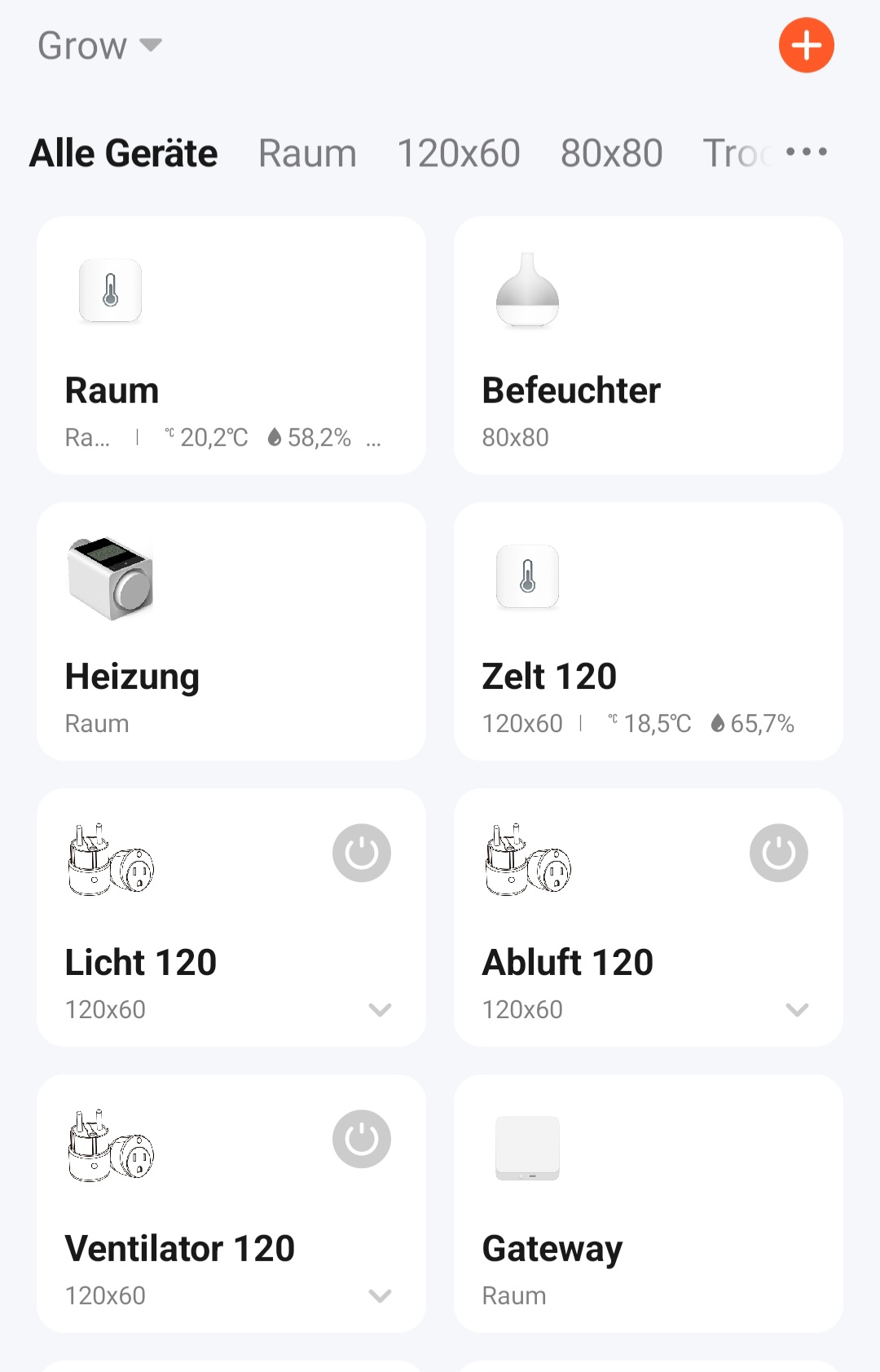Screen dimensions: 880x1372
Task: Expand the Licht 120 card
Action: click(380, 1010)
